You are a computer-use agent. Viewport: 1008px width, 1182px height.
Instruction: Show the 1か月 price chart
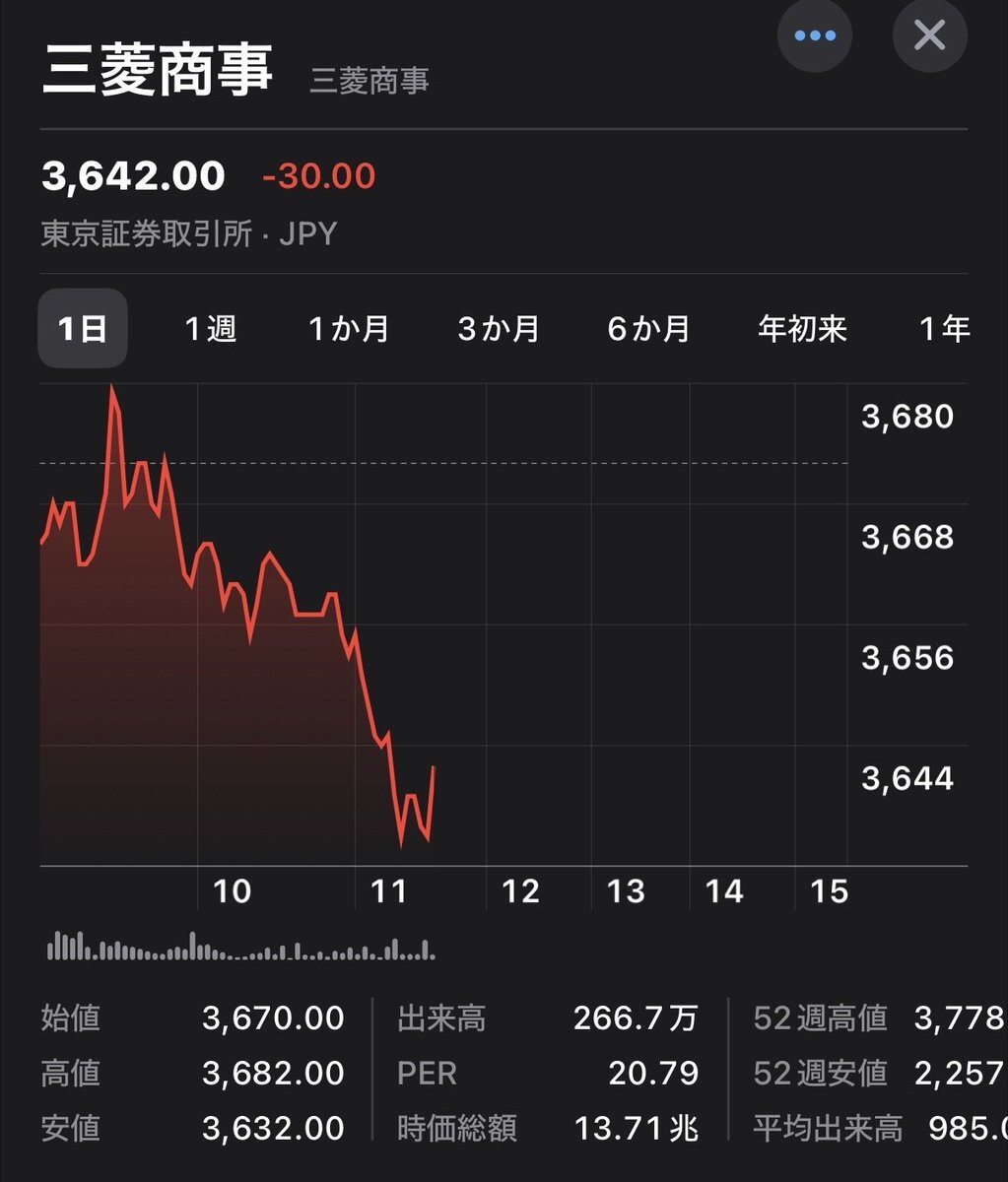(349, 328)
